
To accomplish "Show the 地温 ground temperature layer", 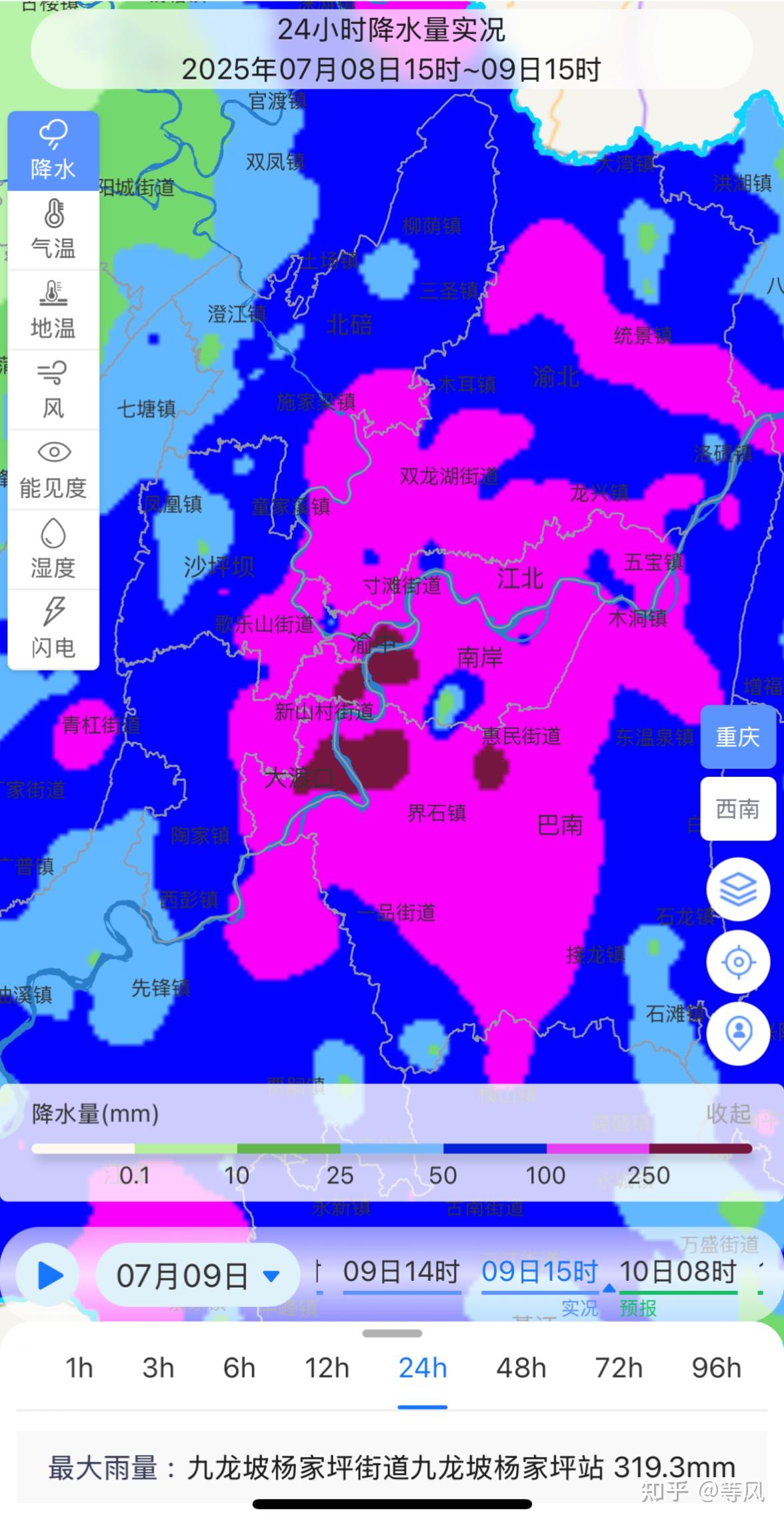I will coord(53,310).
